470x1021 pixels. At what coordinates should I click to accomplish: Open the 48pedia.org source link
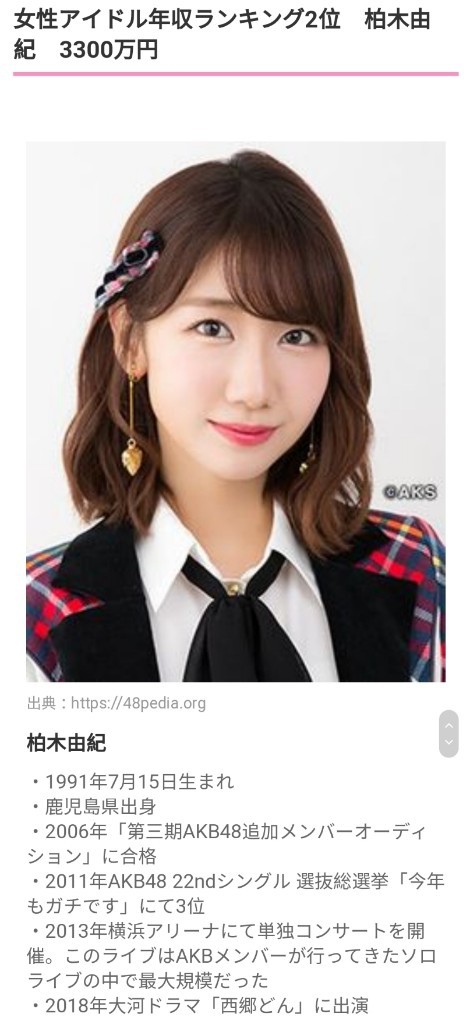[x=138, y=703]
